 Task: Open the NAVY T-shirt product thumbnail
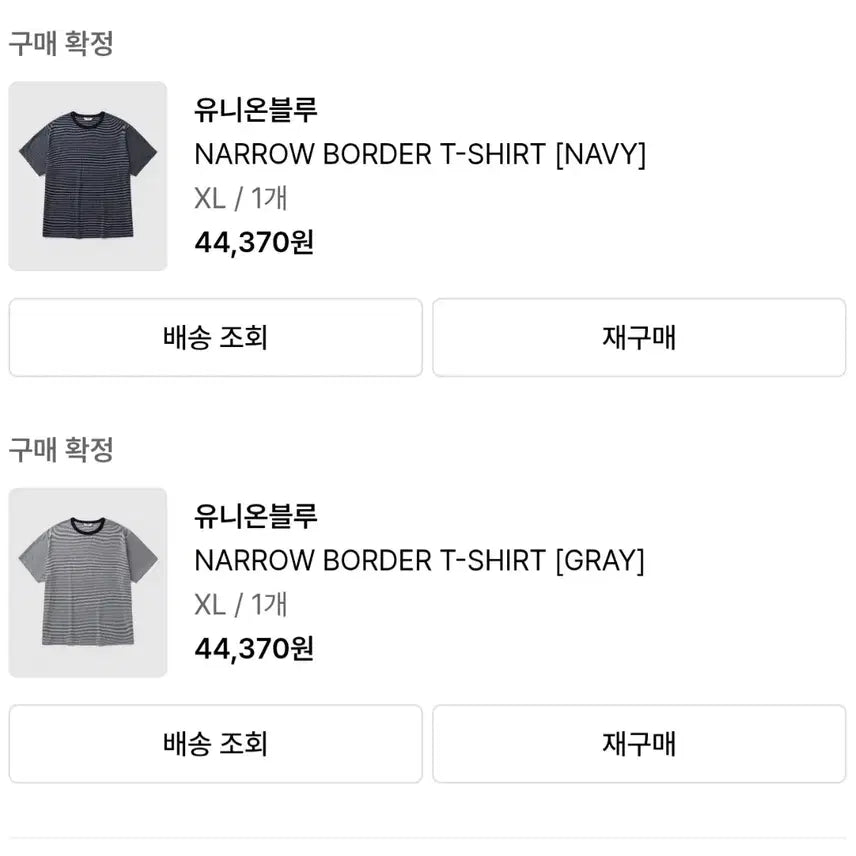coord(88,176)
